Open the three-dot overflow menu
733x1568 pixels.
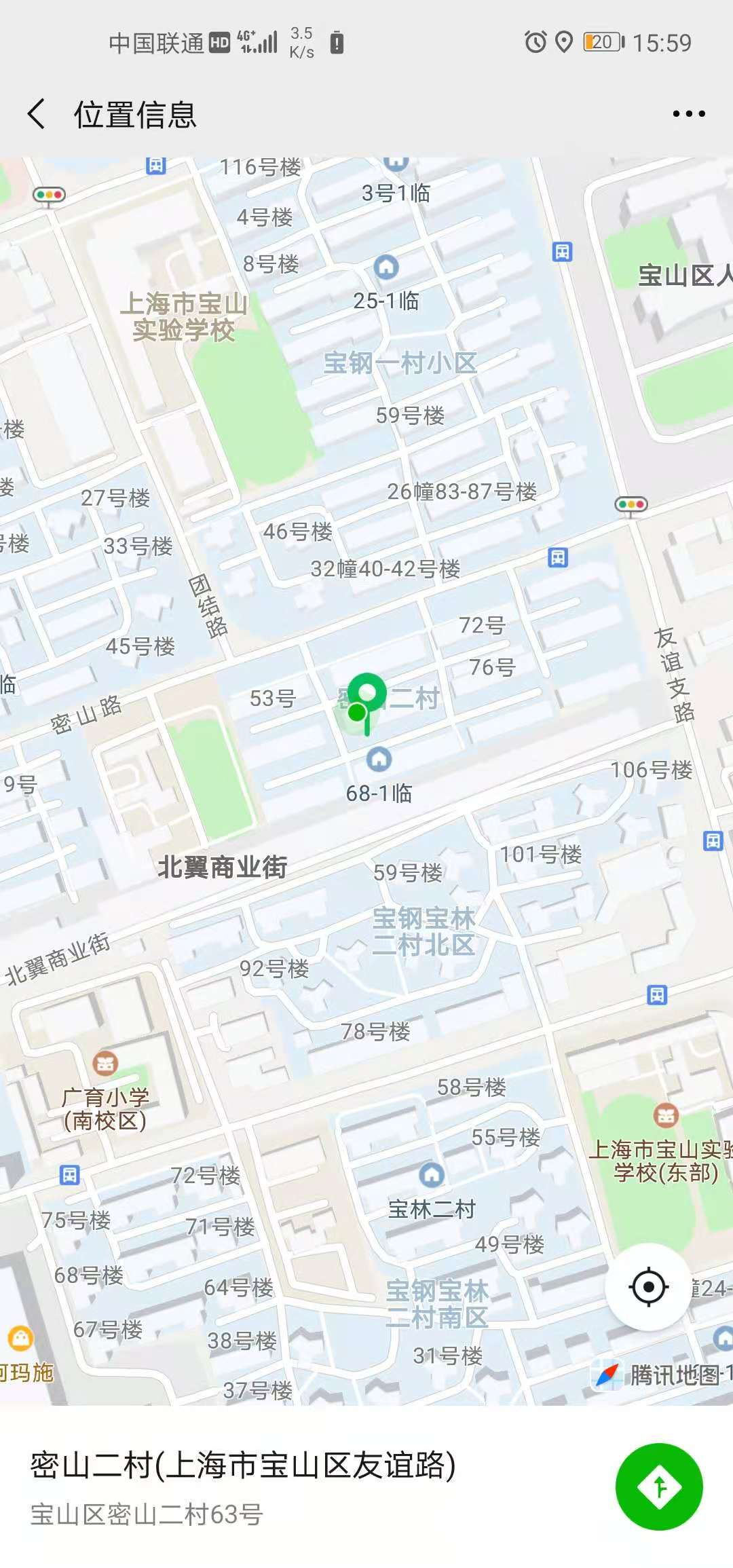click(688, 114)
